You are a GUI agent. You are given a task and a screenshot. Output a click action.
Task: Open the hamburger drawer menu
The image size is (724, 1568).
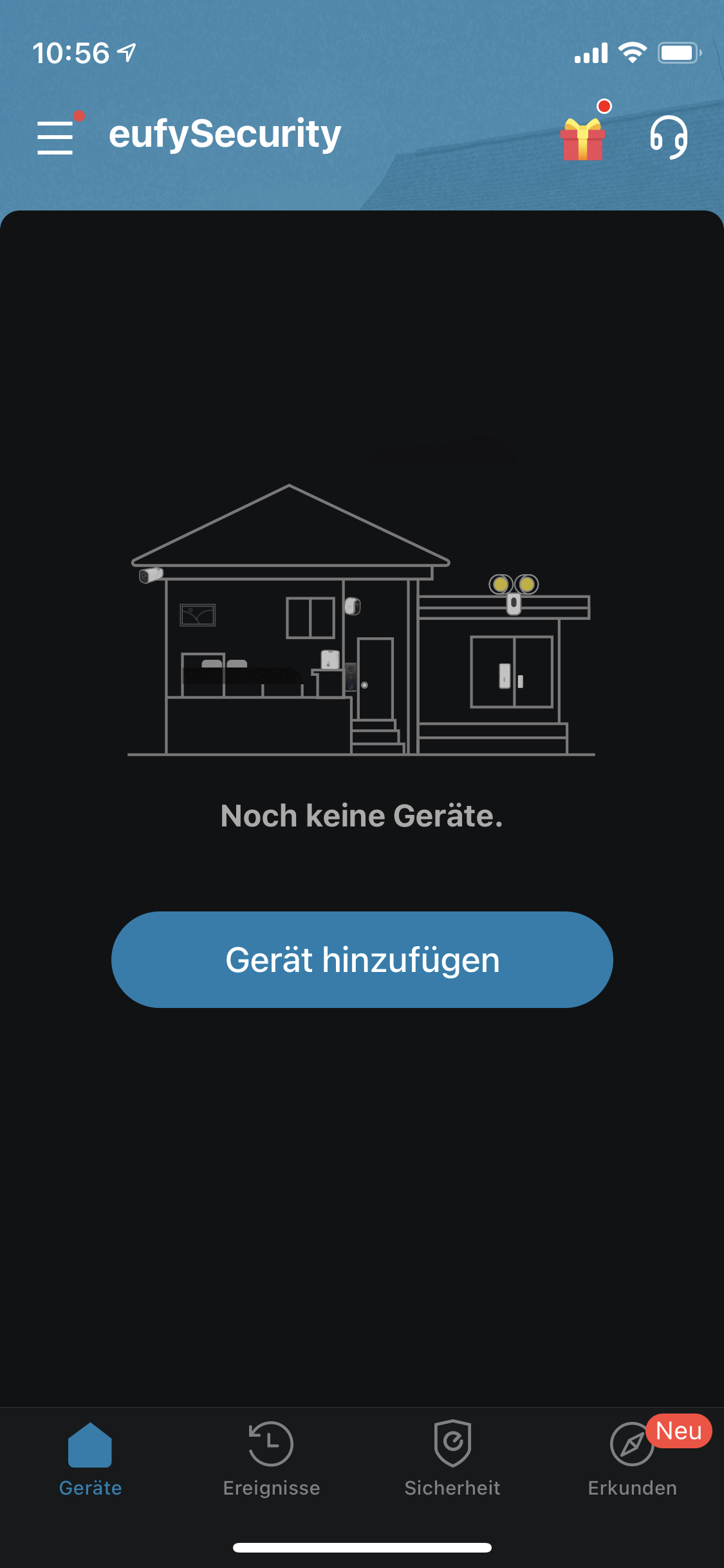click(55, 137)
